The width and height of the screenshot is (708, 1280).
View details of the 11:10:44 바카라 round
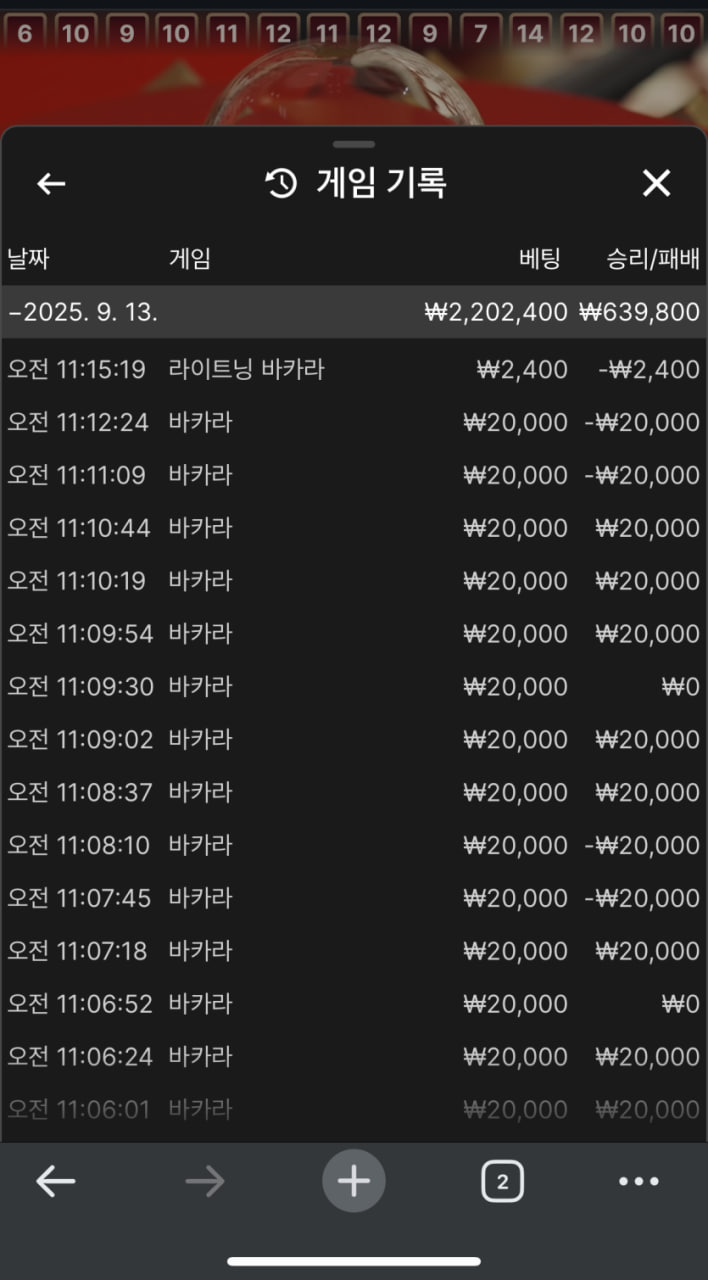coord(353,528)
